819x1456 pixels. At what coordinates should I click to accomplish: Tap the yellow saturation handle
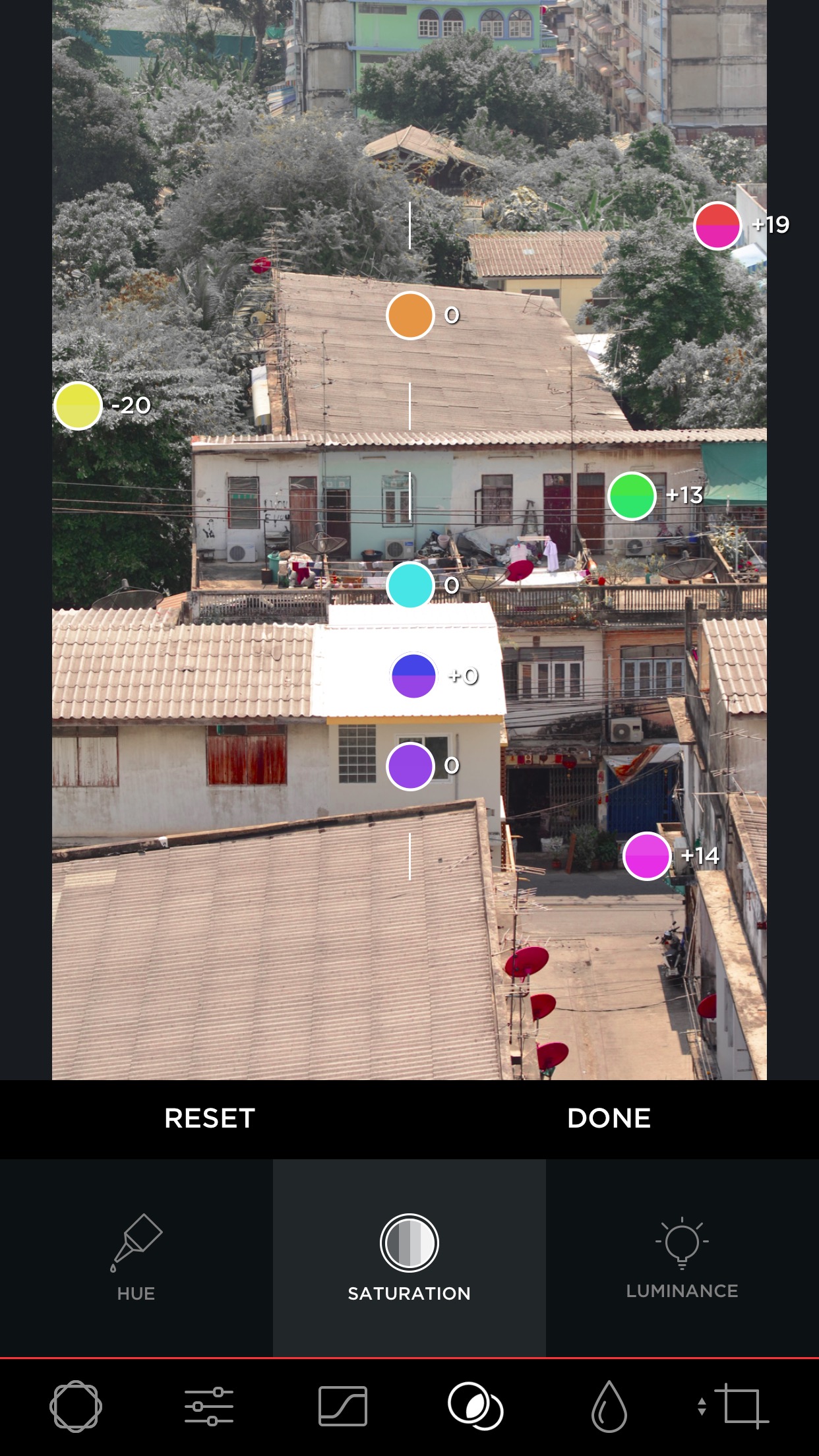click(x=78, y=406)
